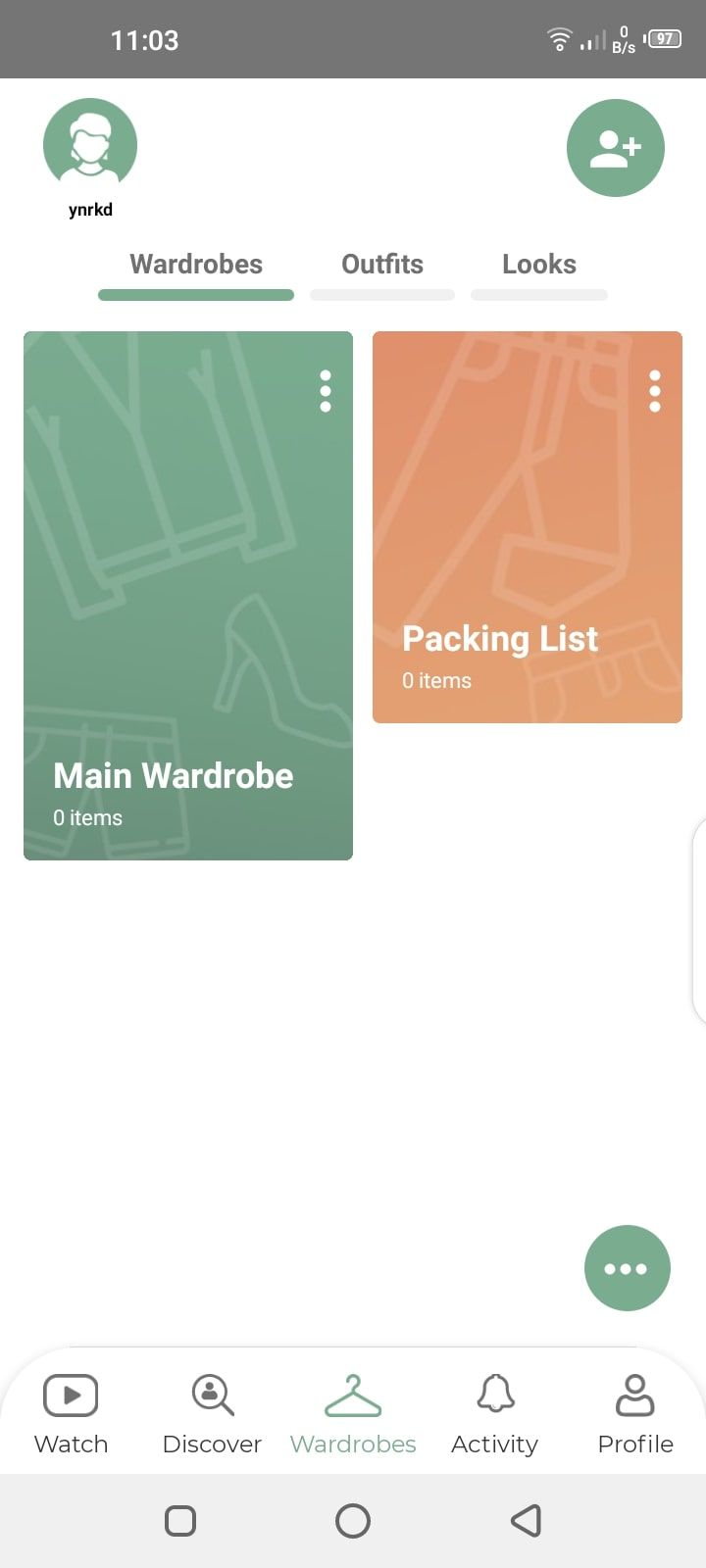706x1568 pixels.
Task: Select the Watch icon in bottom navigation
Action: [x=70, y=1394]
